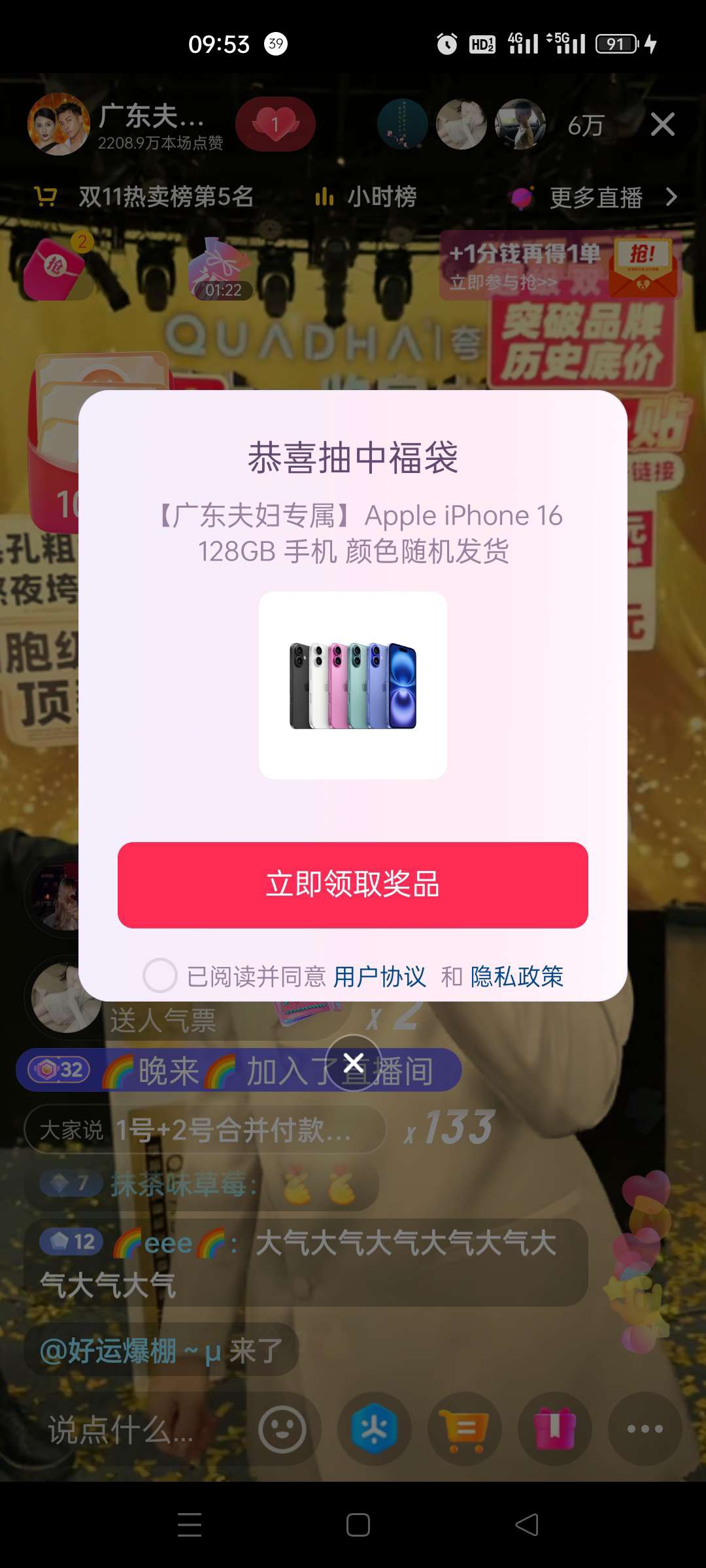Dismiss the lucky bag popup
The image size is (706, 1568).
point(354,1063)
